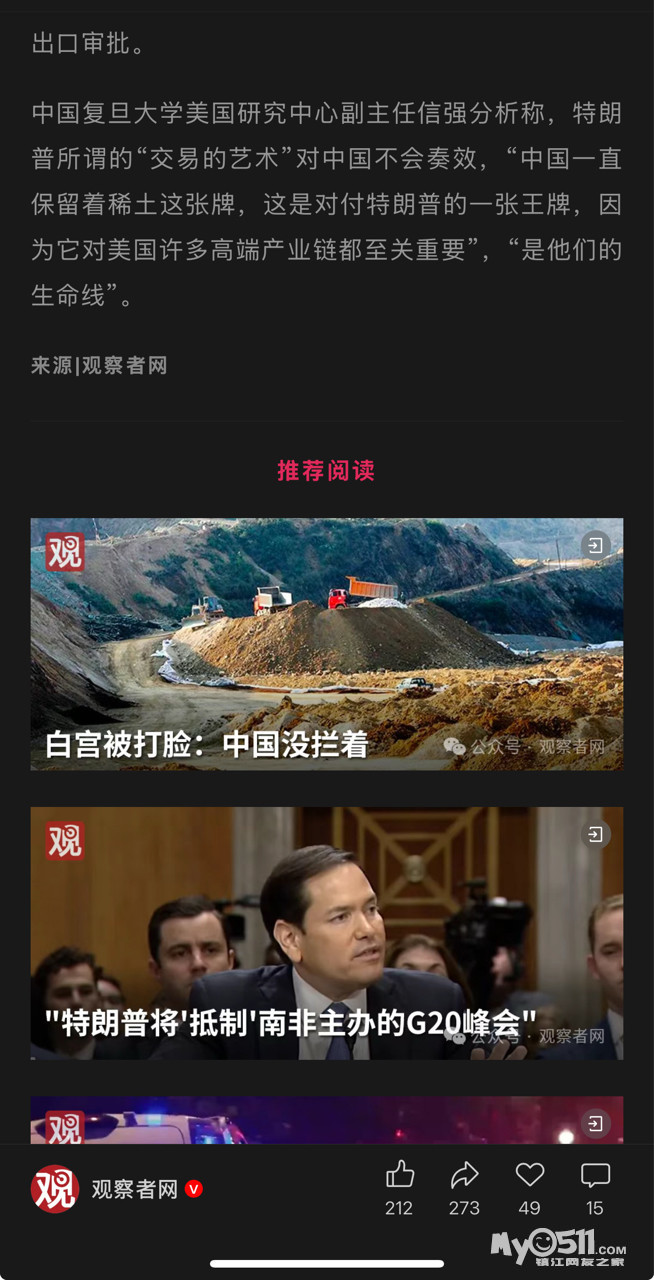Open article about 南非主办的G20峰会
Screen dimensions: 654x1280
326,932
